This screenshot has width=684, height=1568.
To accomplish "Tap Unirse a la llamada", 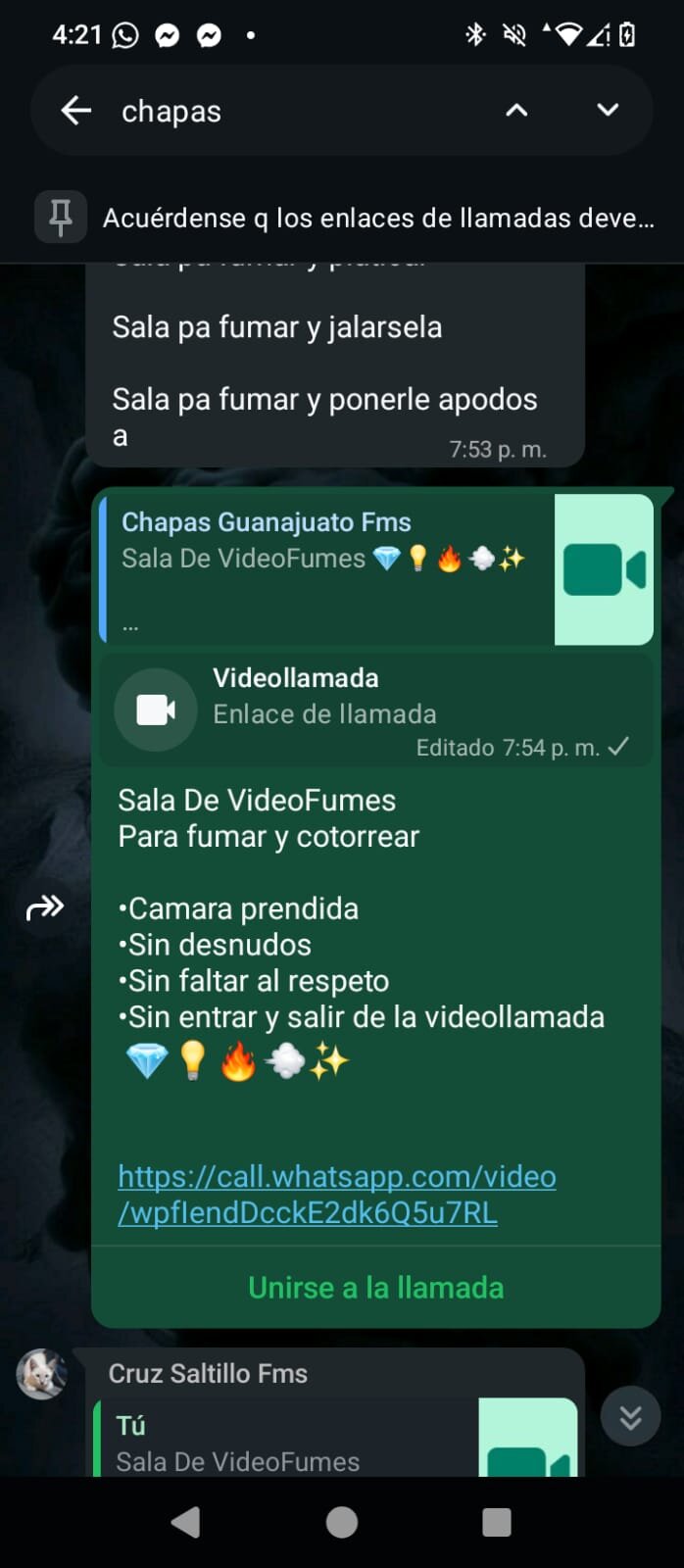I will pos(376,1287).
